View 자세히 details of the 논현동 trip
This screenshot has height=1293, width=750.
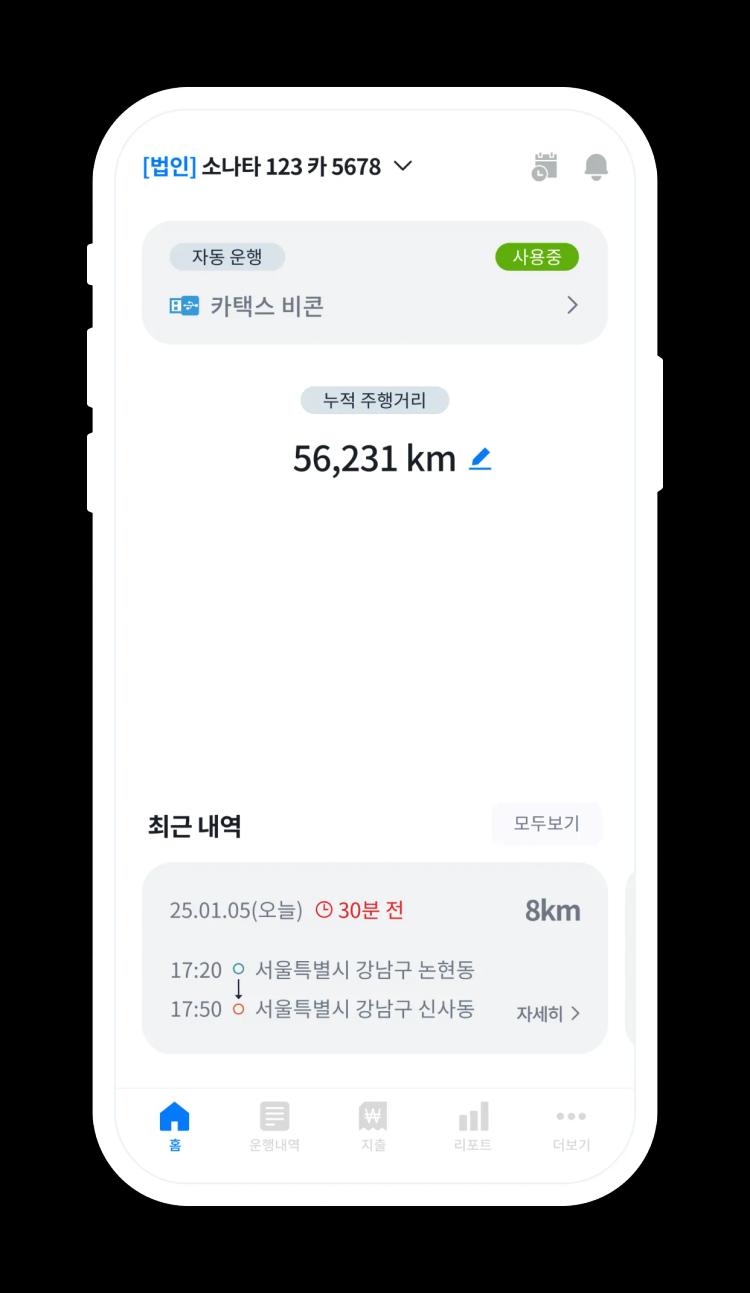[548, 1013]
